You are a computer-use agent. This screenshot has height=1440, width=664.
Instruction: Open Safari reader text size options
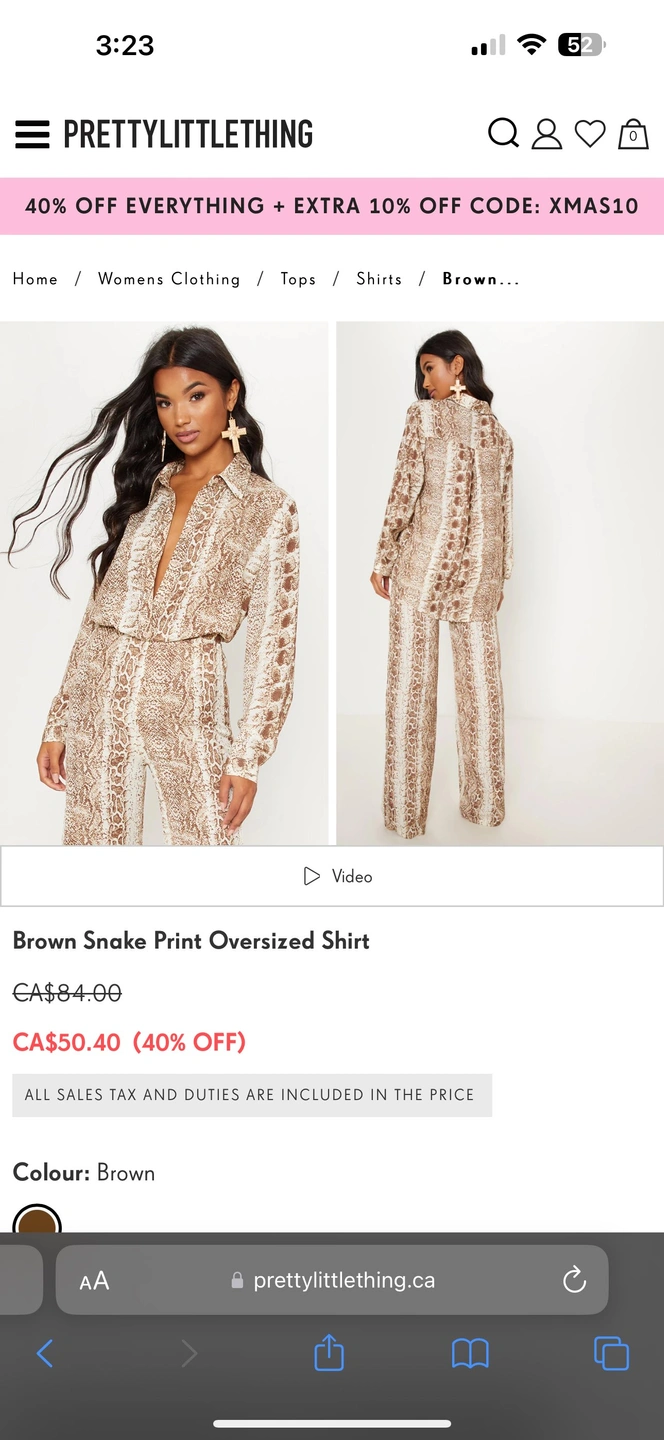(94, 1281)
